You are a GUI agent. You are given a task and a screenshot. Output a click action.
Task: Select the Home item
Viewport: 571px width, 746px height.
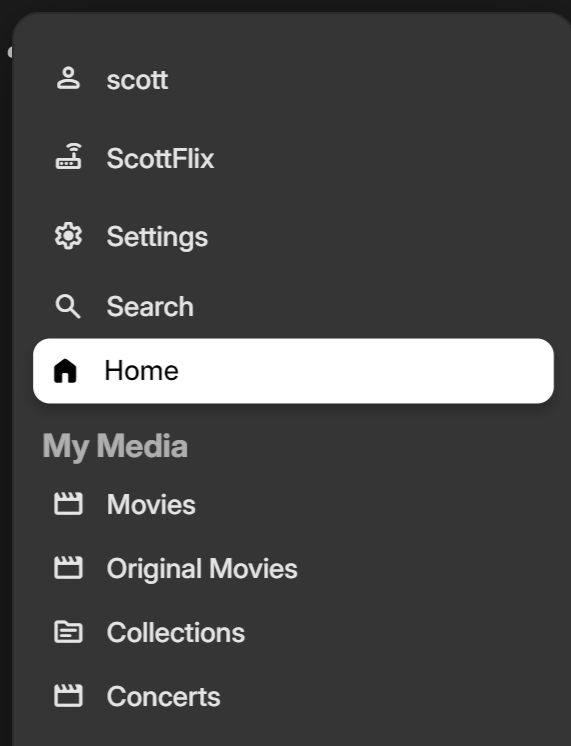(x=293, y=371)
